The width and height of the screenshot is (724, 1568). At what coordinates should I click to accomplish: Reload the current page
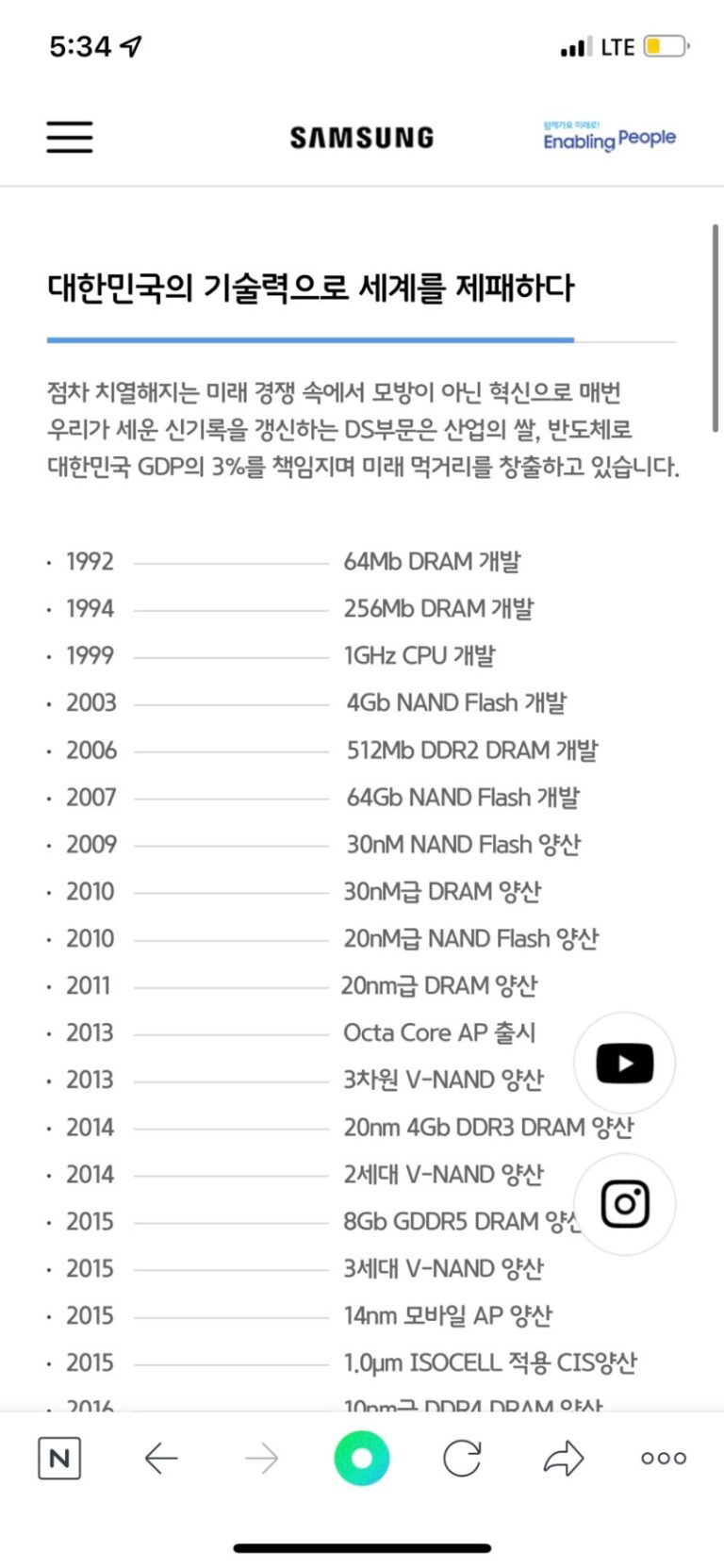462,1459
